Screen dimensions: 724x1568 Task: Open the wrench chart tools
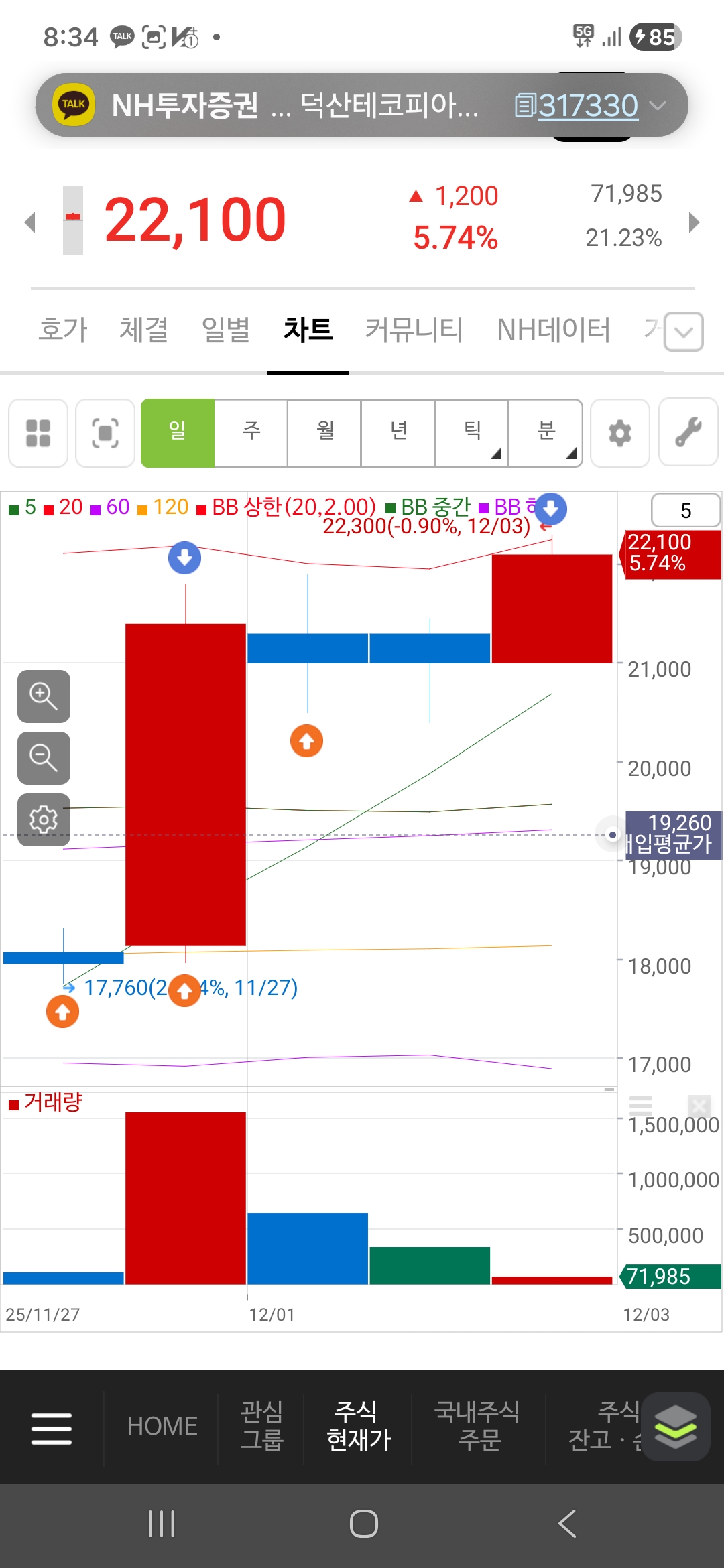(x=688, y=433)
